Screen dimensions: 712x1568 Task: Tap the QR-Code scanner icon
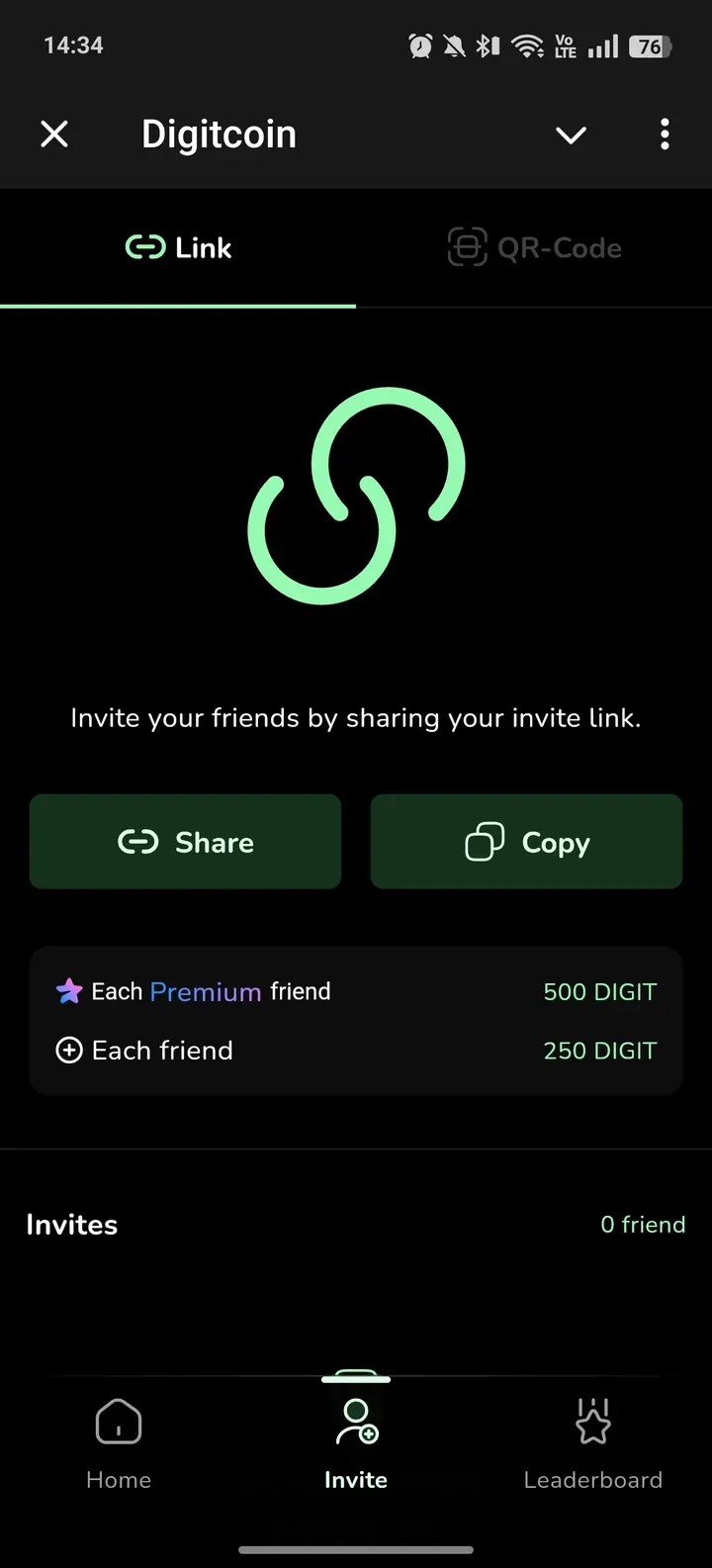pos(466,248)
